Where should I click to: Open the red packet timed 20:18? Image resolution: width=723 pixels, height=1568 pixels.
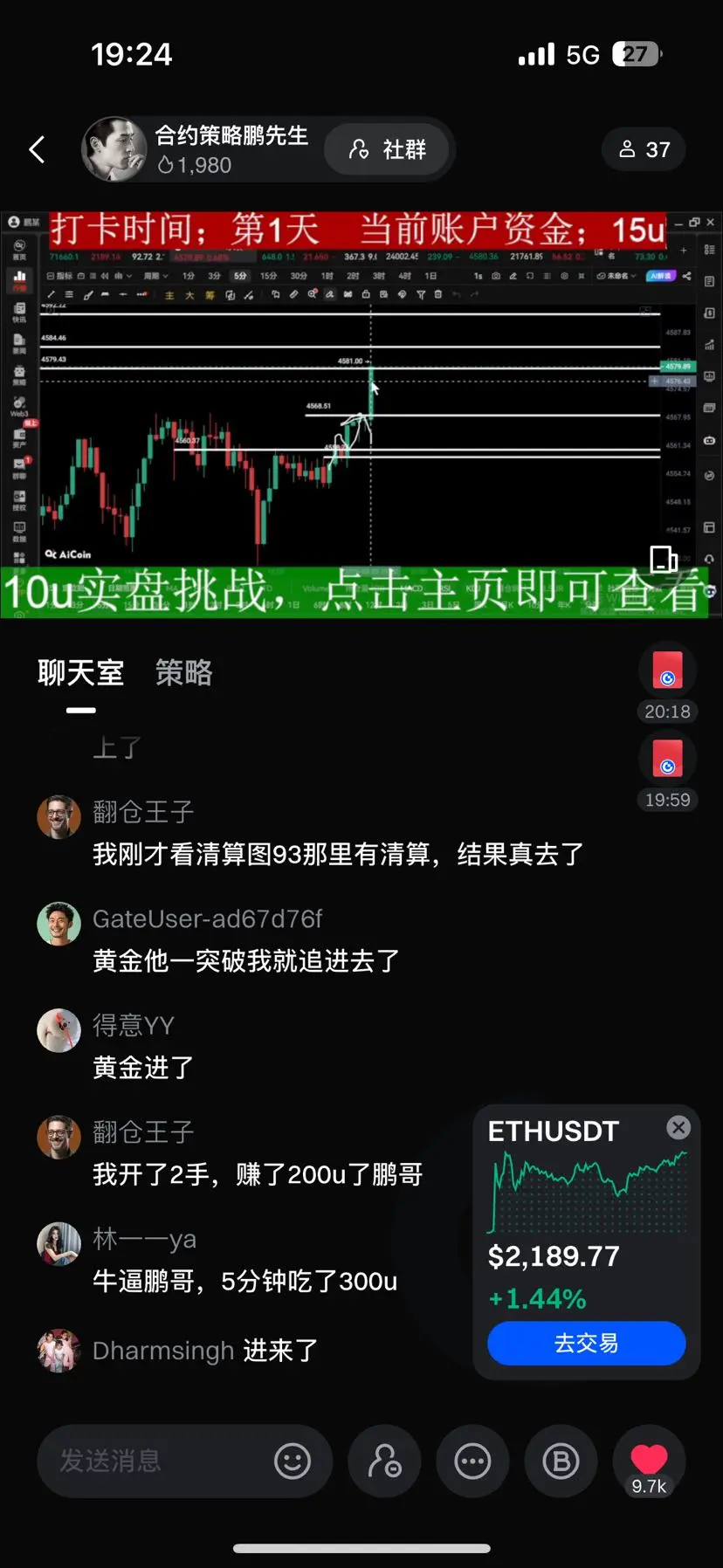pos(667,671)
